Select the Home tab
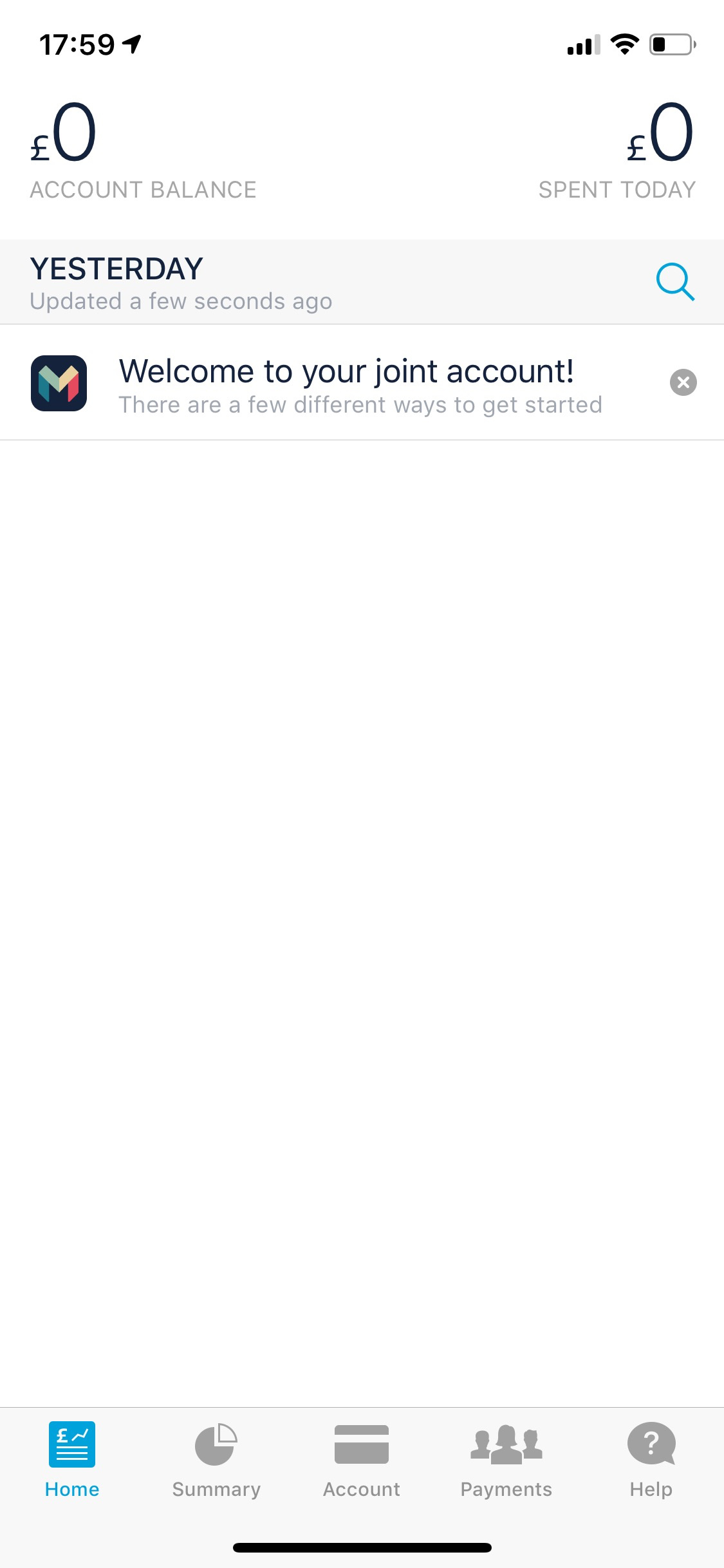724x1568 pixels. pyautogui.click(x=72, y=1460)
